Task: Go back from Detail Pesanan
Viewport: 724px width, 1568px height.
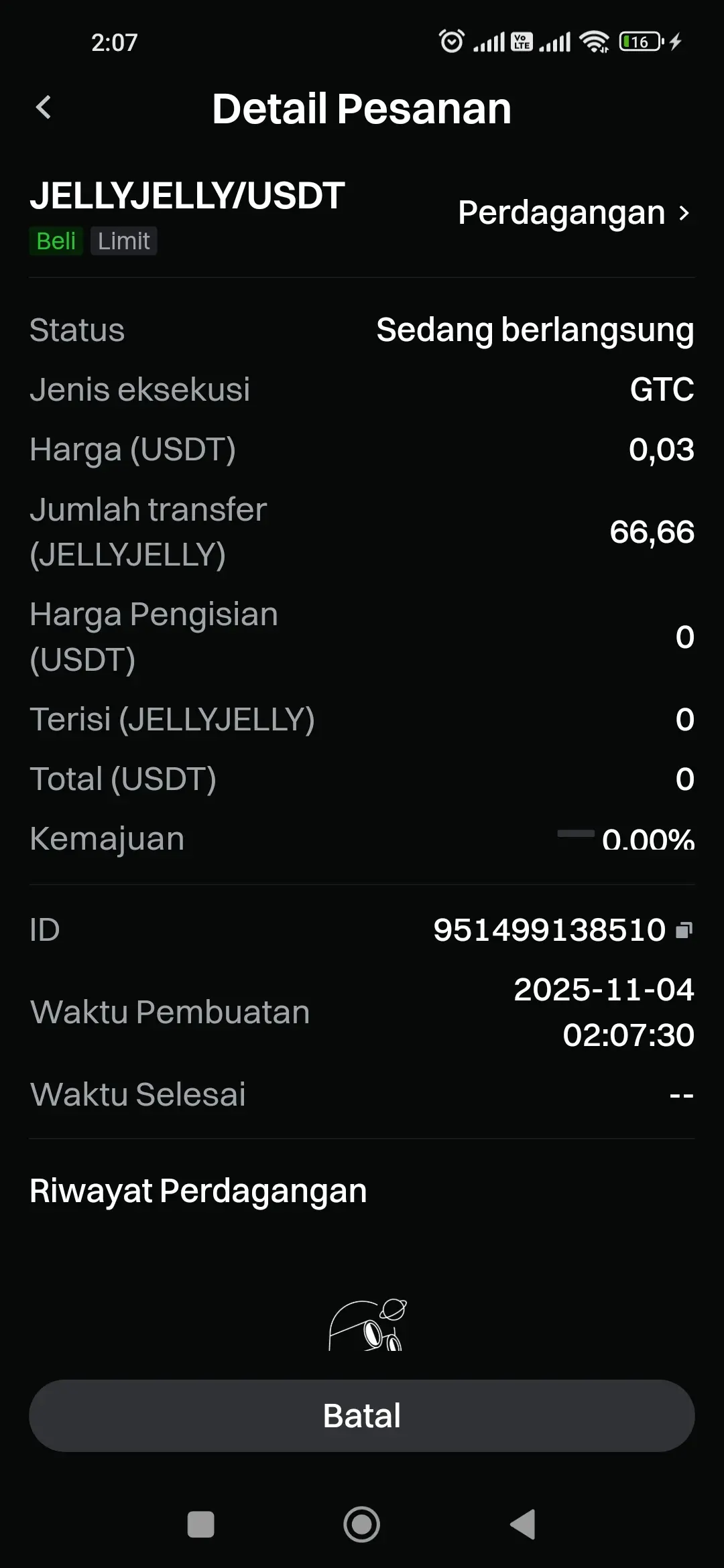Action: [44, 107]
